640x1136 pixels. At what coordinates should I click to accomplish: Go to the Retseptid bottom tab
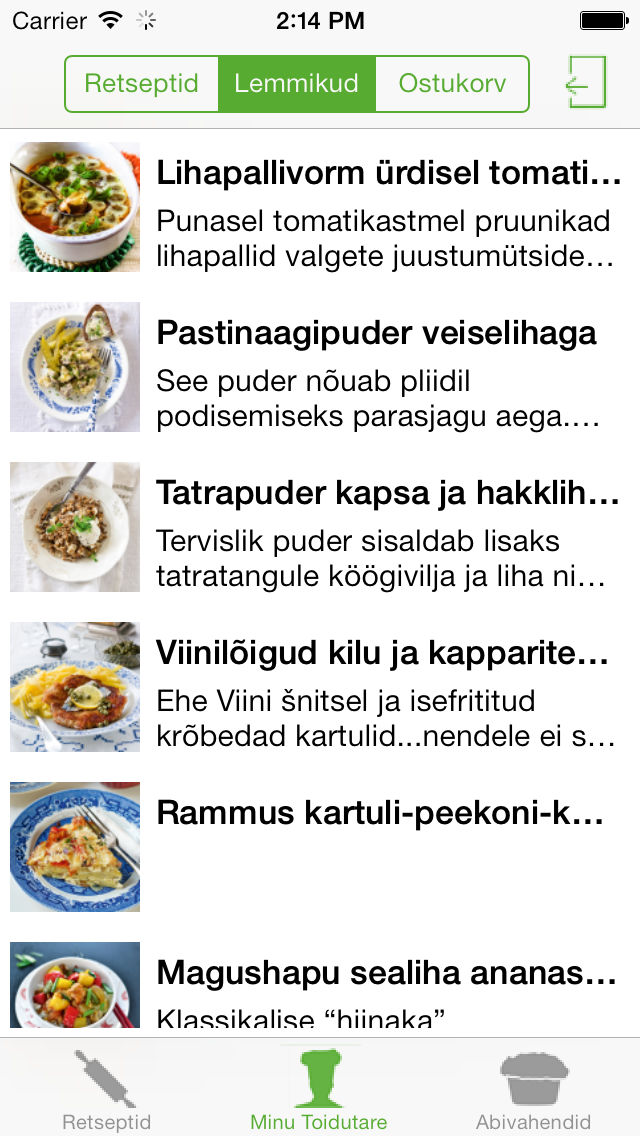pyautogui.click(x=106, y=1090)
